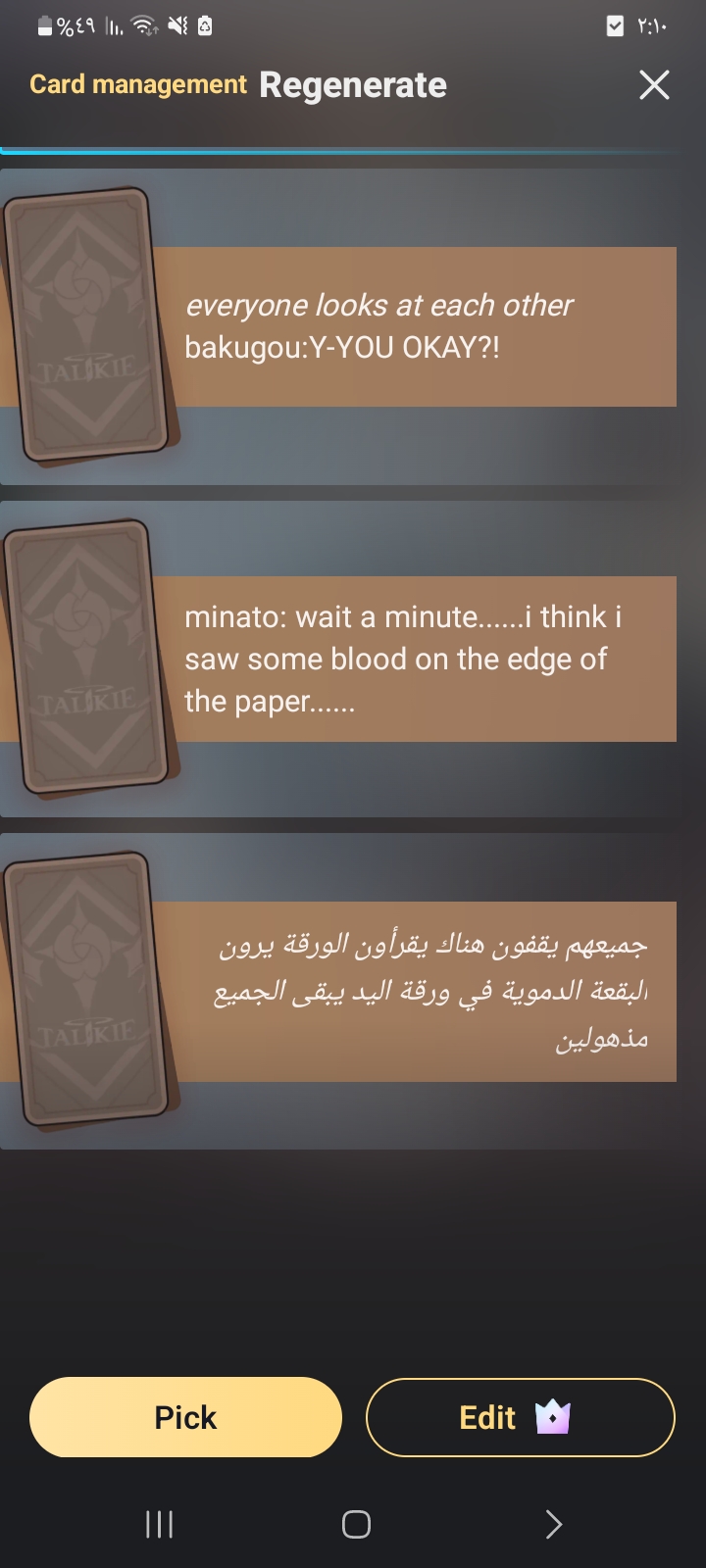Open the premium Edit option
This screenshot has width=706, height=1568.
coord(520,1417)
